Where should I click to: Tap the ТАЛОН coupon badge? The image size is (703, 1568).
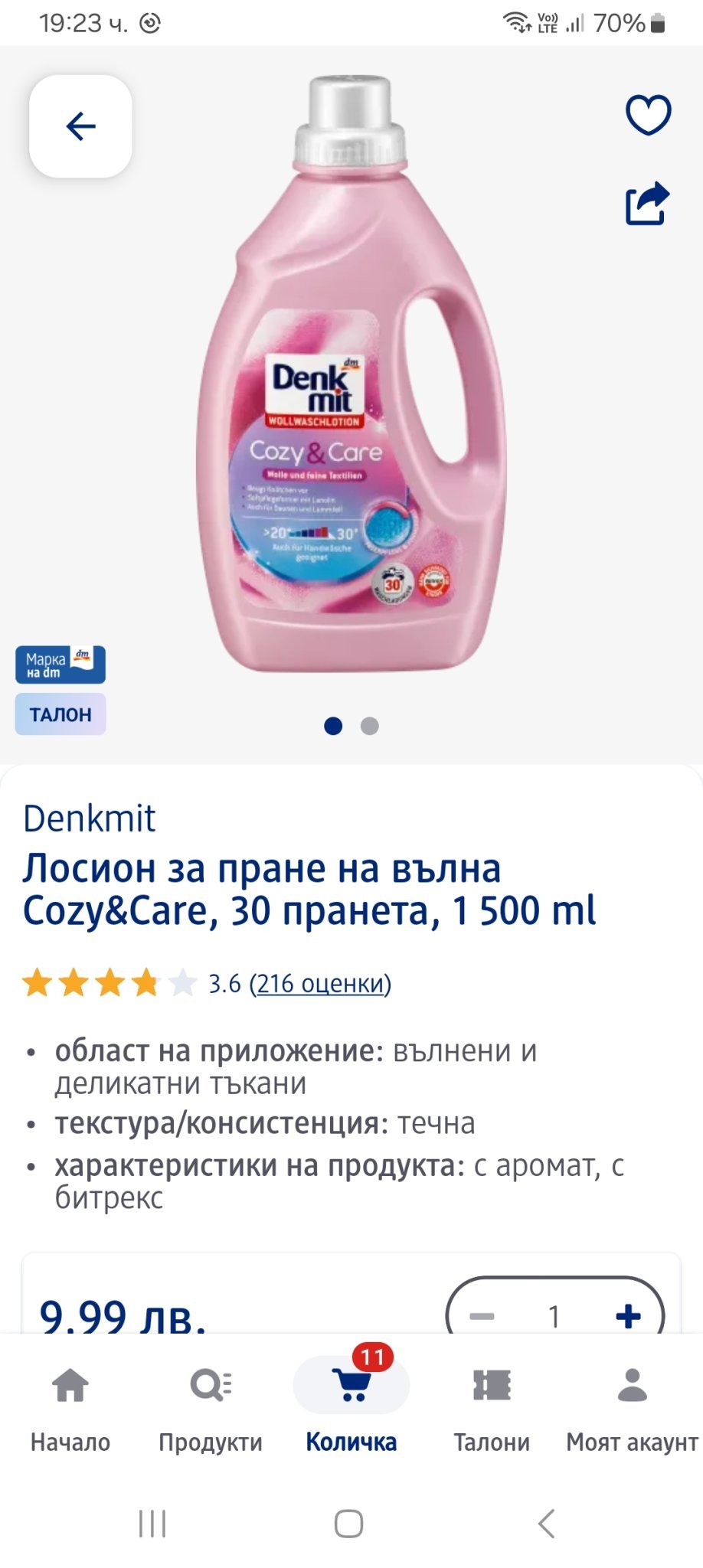coord(60,714)
